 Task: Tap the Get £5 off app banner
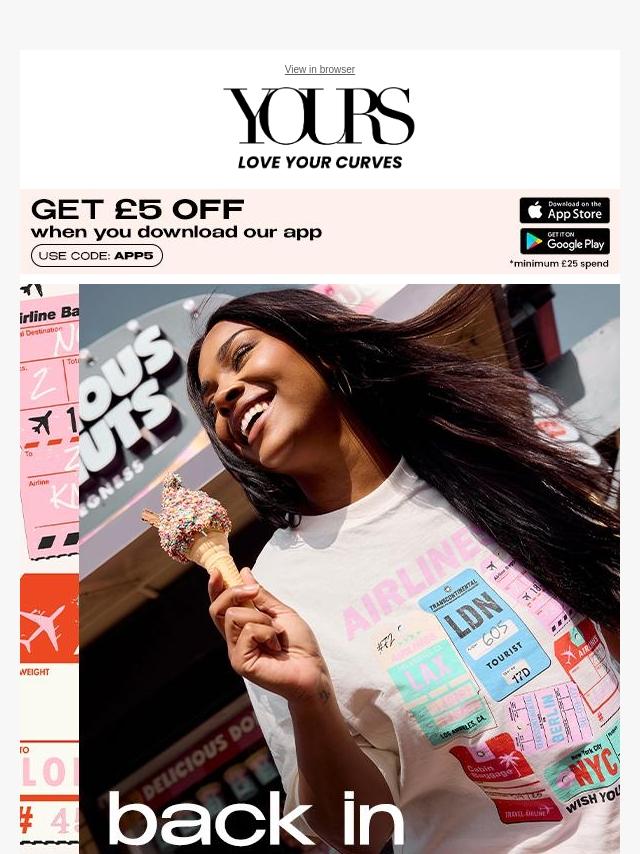tap(200, 231)
